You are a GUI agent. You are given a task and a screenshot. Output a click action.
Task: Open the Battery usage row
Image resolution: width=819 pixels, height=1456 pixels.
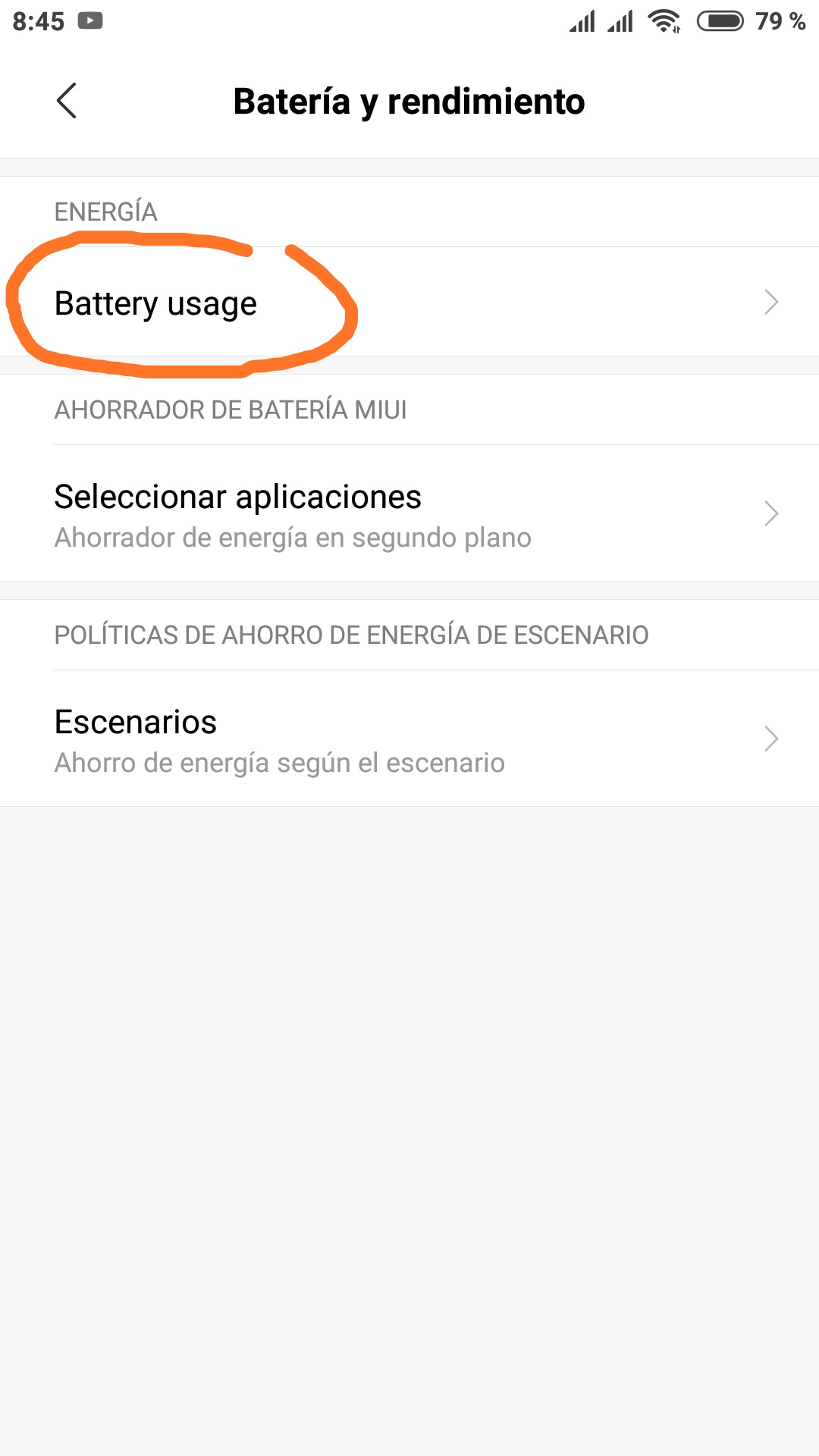point(409,302)
